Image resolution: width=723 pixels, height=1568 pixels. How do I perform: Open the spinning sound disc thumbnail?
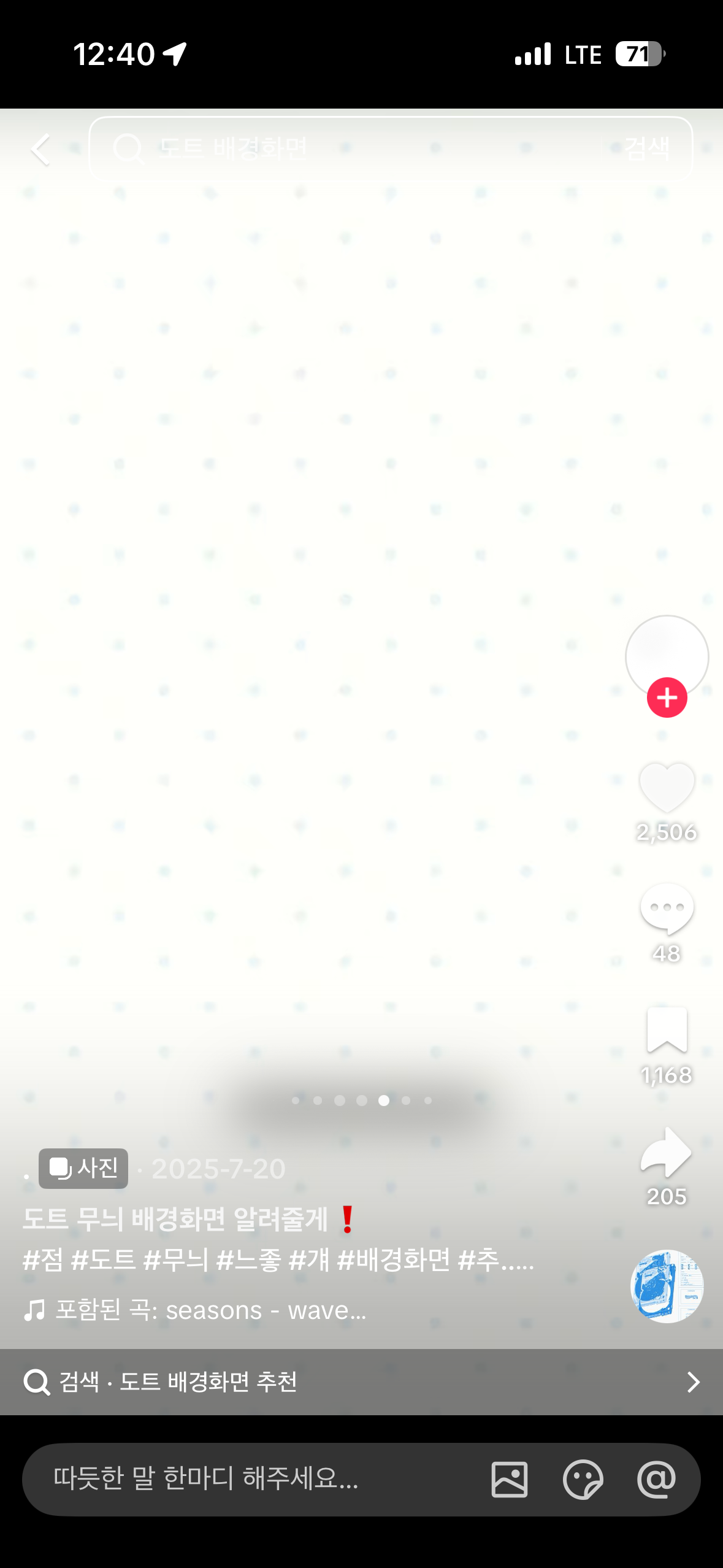point(667,1286)
